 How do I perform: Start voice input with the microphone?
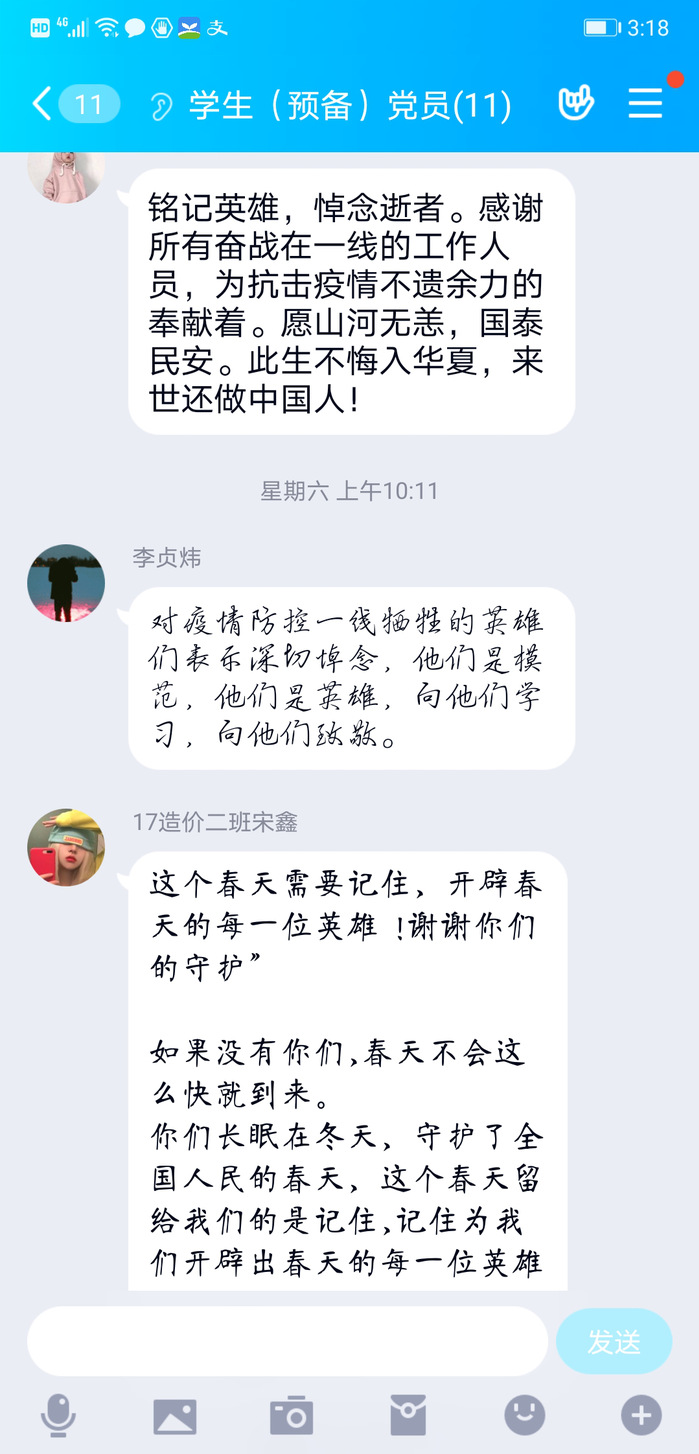[x=58, y=1415]
